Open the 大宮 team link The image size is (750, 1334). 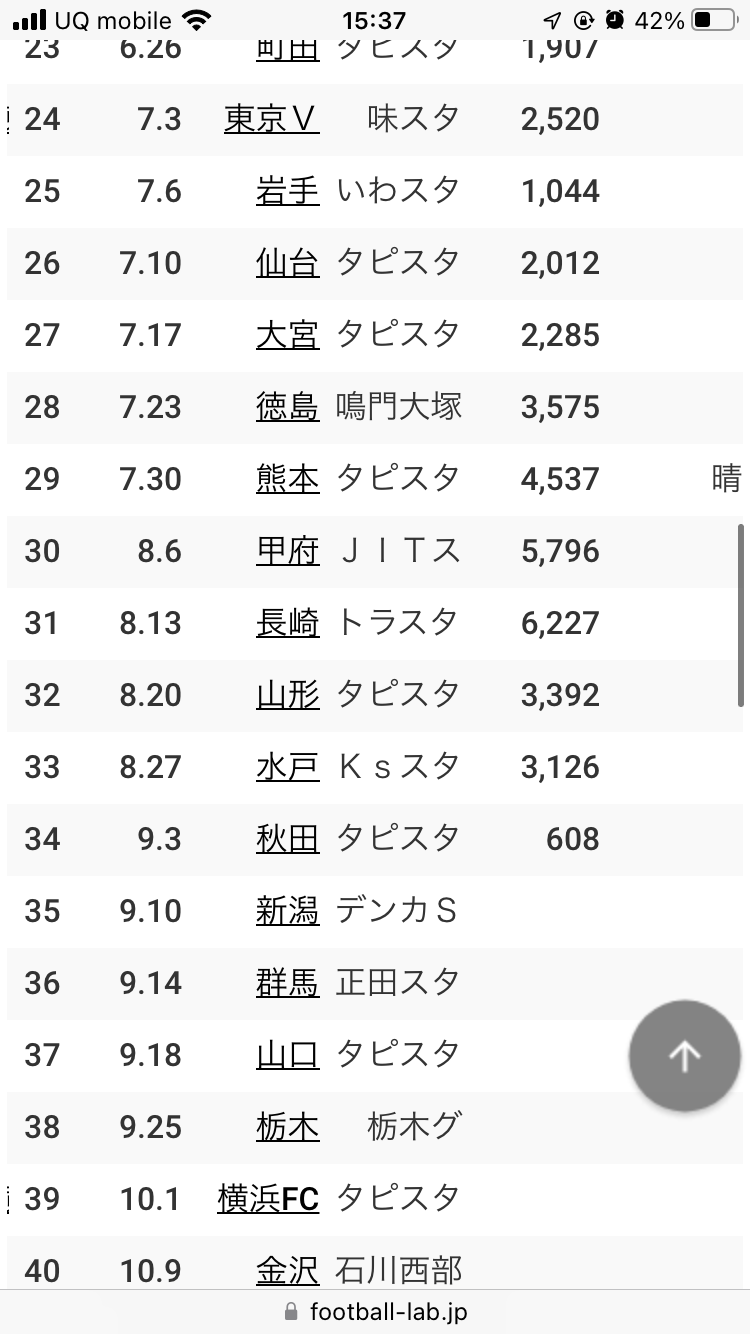click(x=288, y=335)
